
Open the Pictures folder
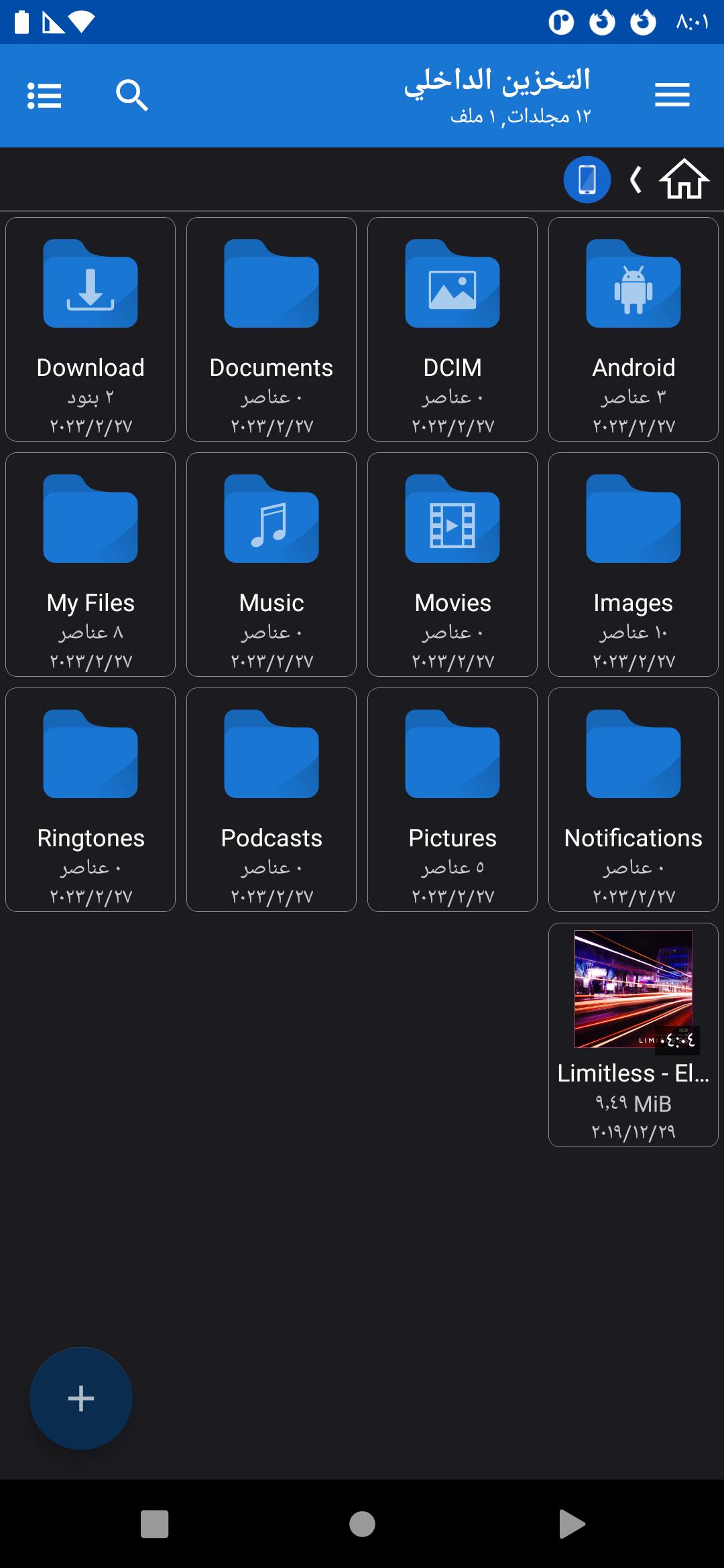[x=452, y=799]
